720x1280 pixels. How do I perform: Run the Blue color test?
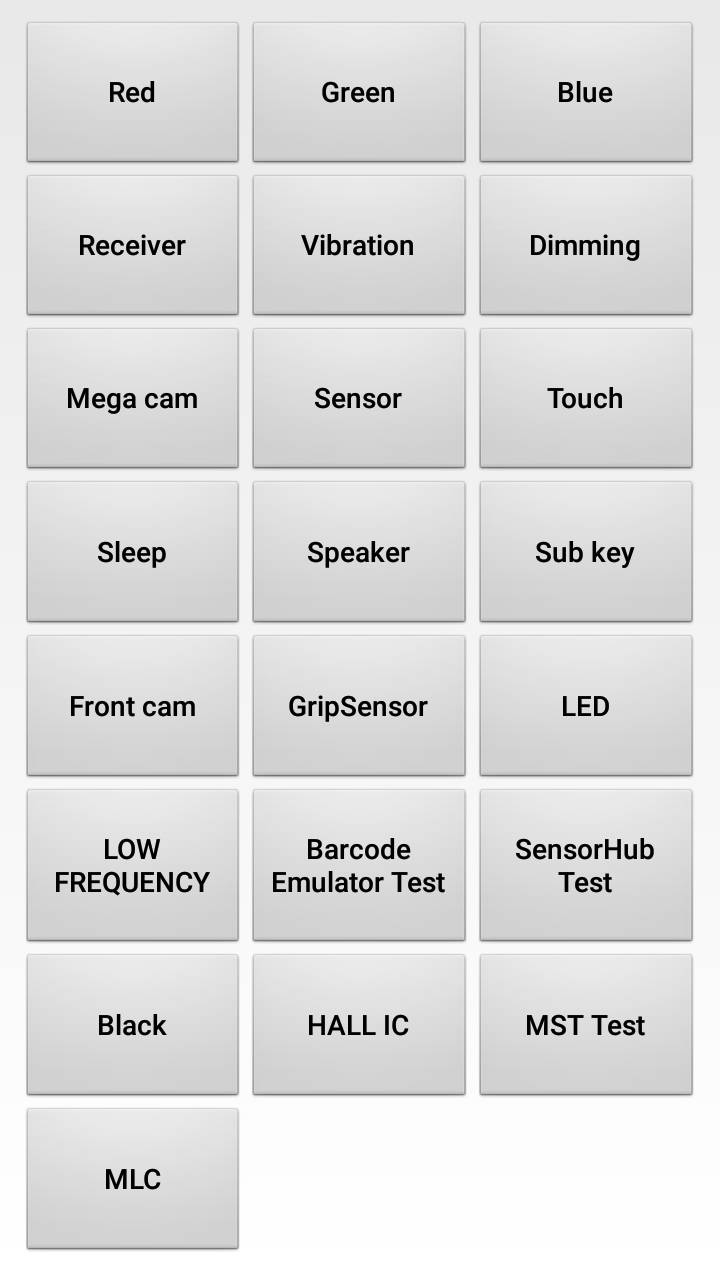coord(585,92)
